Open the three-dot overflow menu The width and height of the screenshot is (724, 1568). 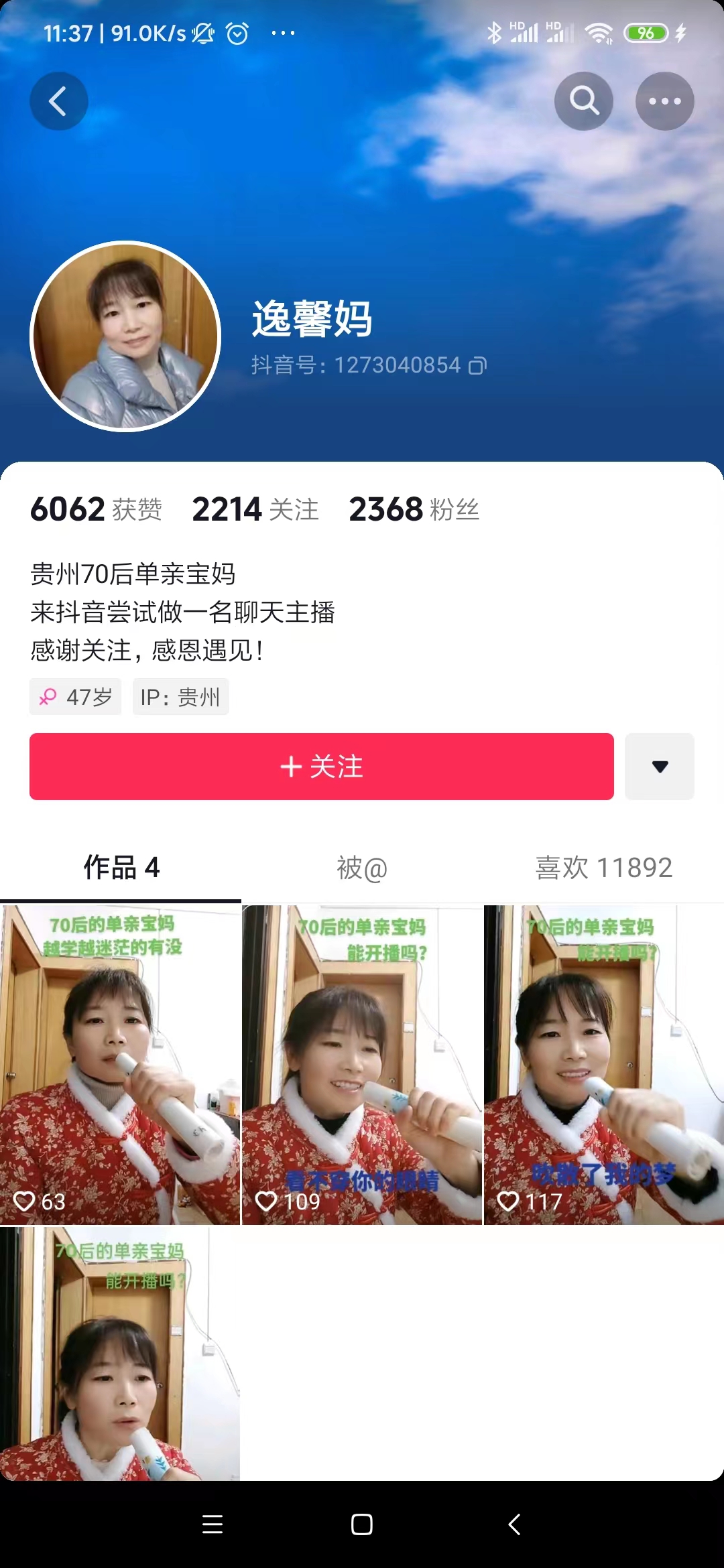(664, 101)
